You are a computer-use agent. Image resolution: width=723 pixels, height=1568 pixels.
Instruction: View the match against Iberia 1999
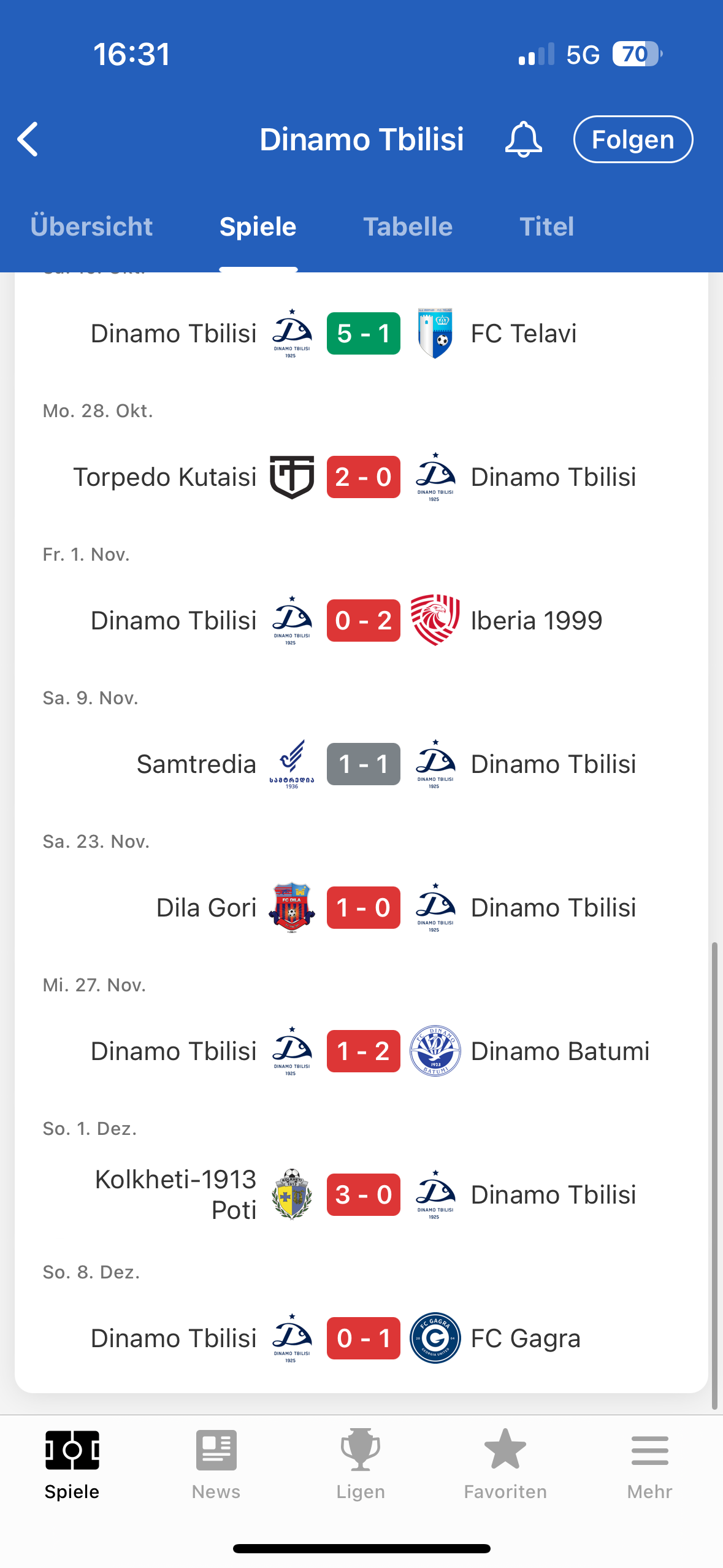362,621
